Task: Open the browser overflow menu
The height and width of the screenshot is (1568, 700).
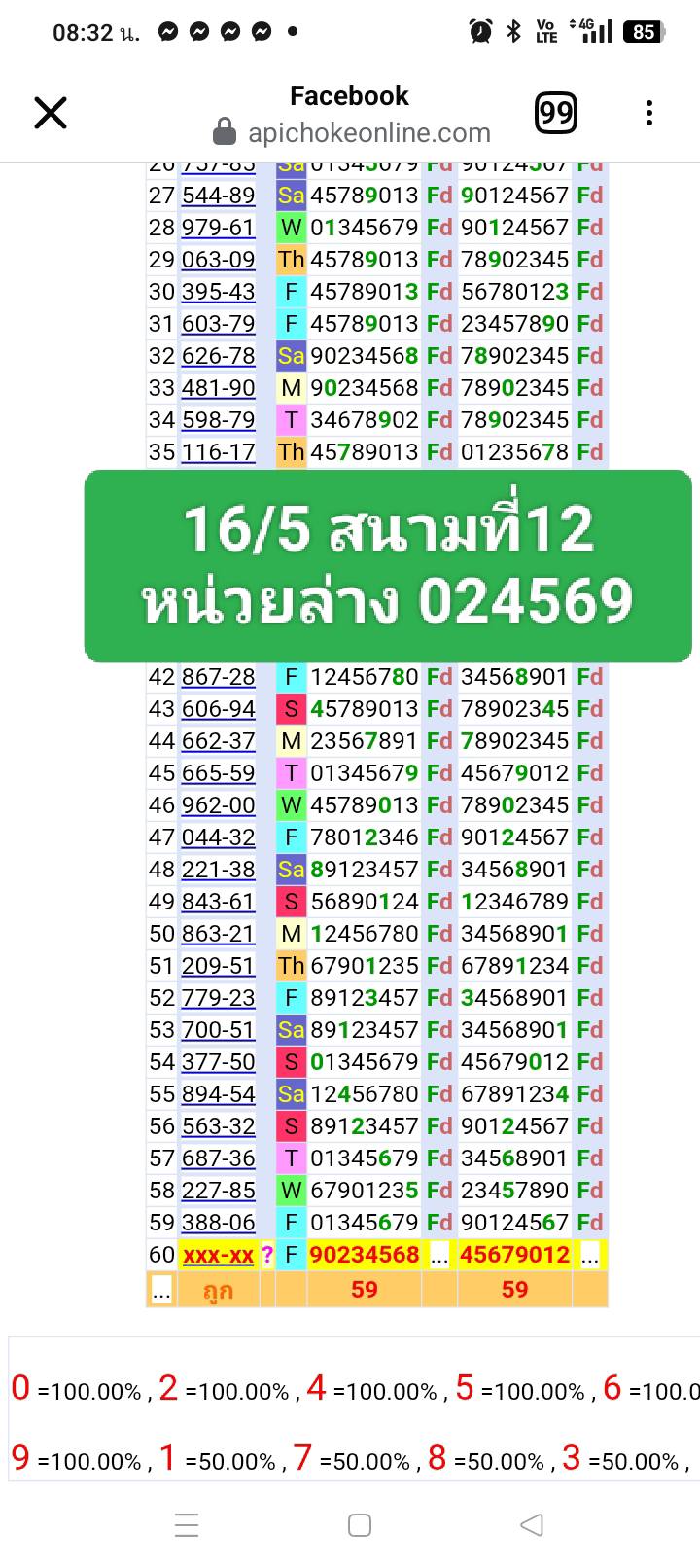Action: pos(648,114)
